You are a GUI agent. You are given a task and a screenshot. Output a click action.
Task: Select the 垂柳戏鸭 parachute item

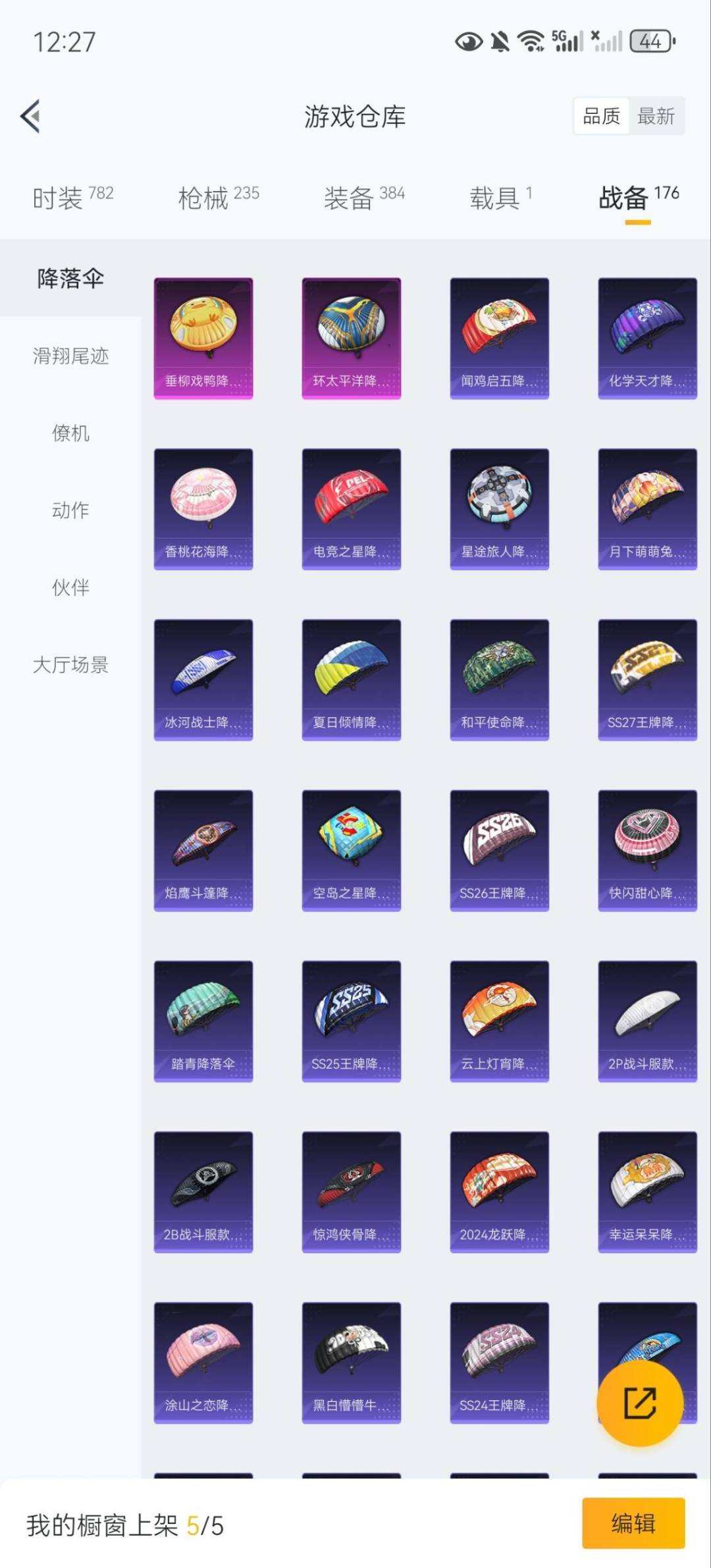(203, 336)
